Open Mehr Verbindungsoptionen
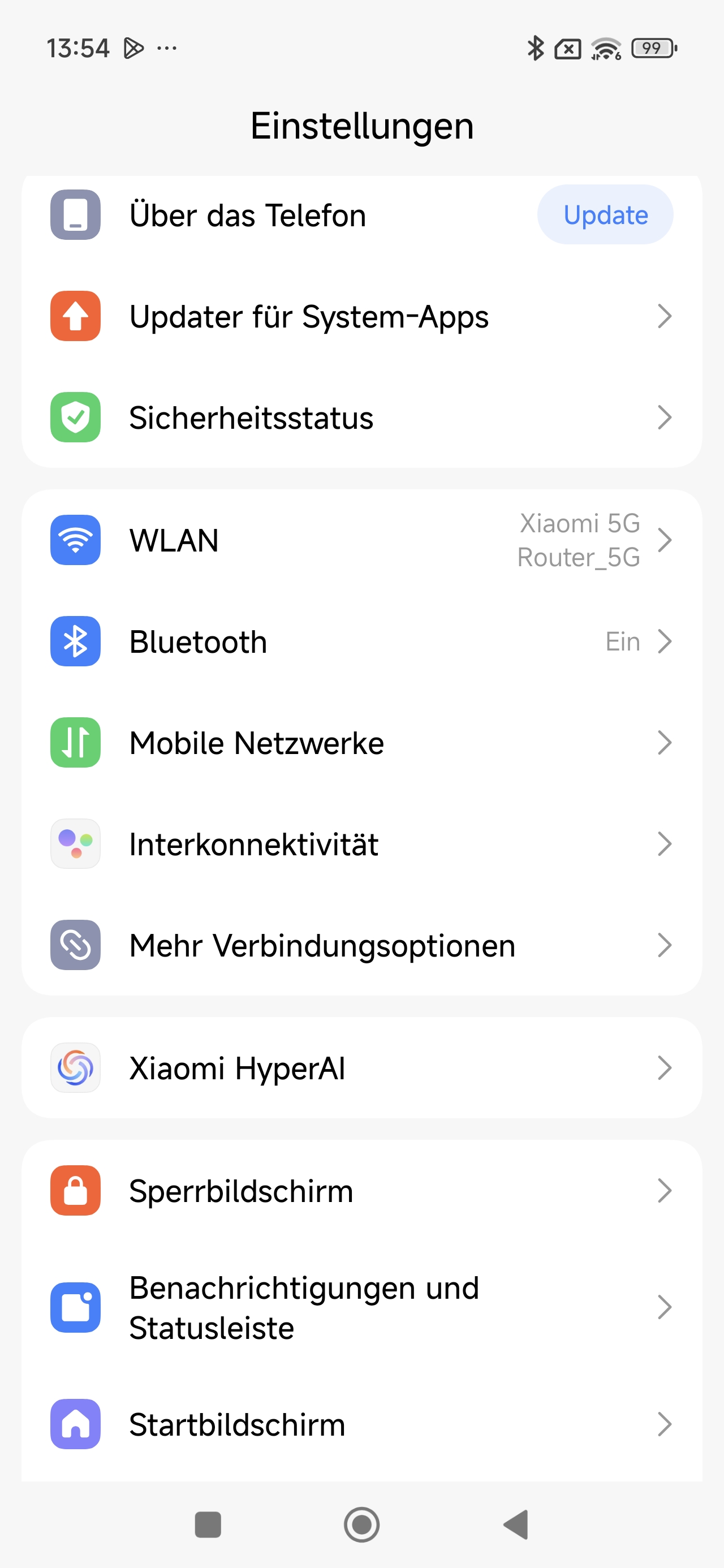 (361, 945)
